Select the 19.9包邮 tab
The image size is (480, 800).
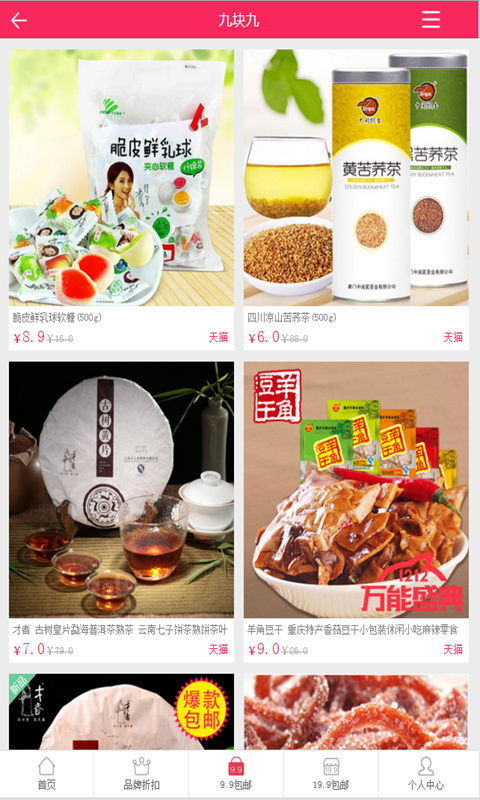click(331, 773)
